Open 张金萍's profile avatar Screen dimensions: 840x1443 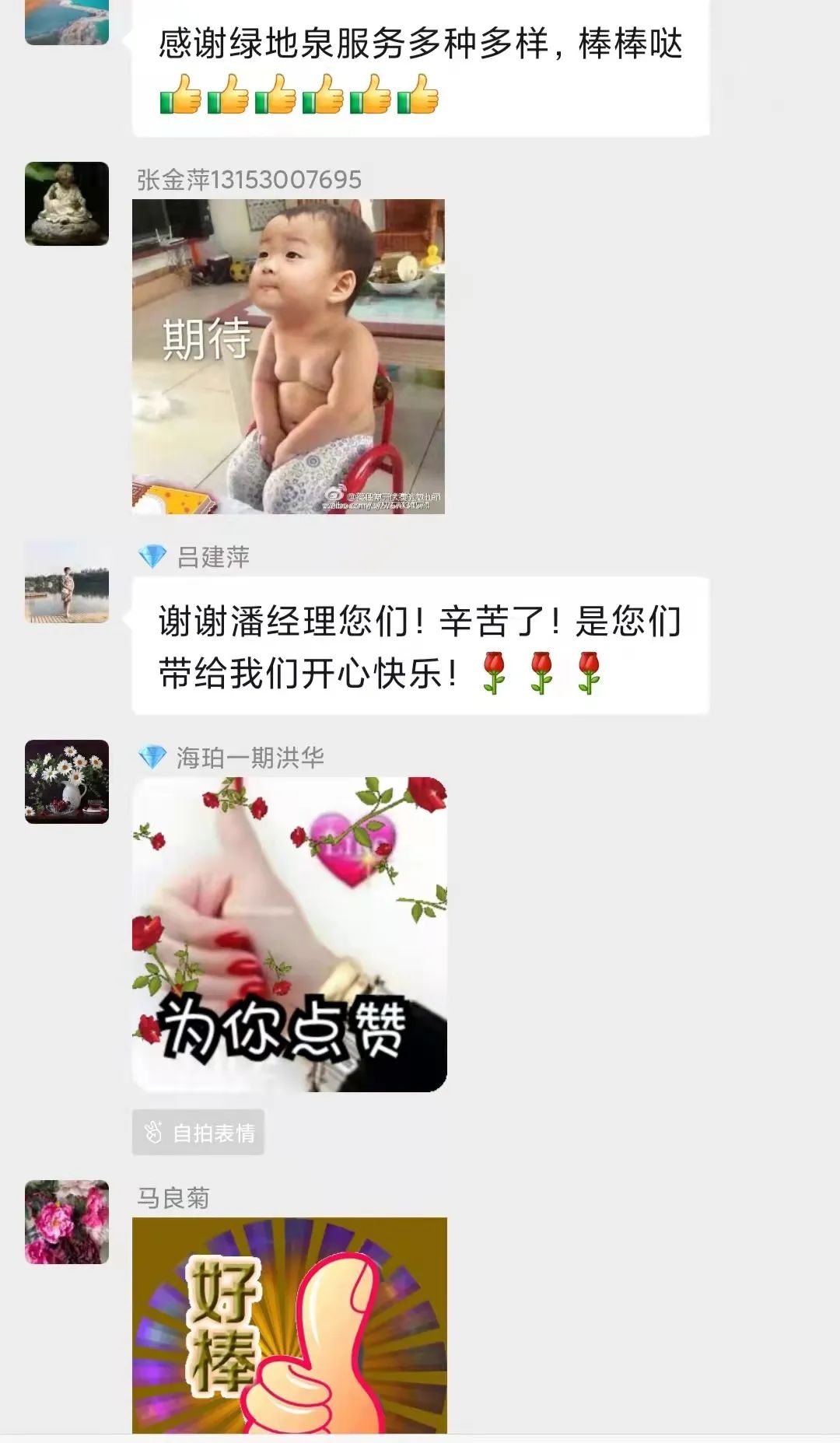tap(67, 204)
